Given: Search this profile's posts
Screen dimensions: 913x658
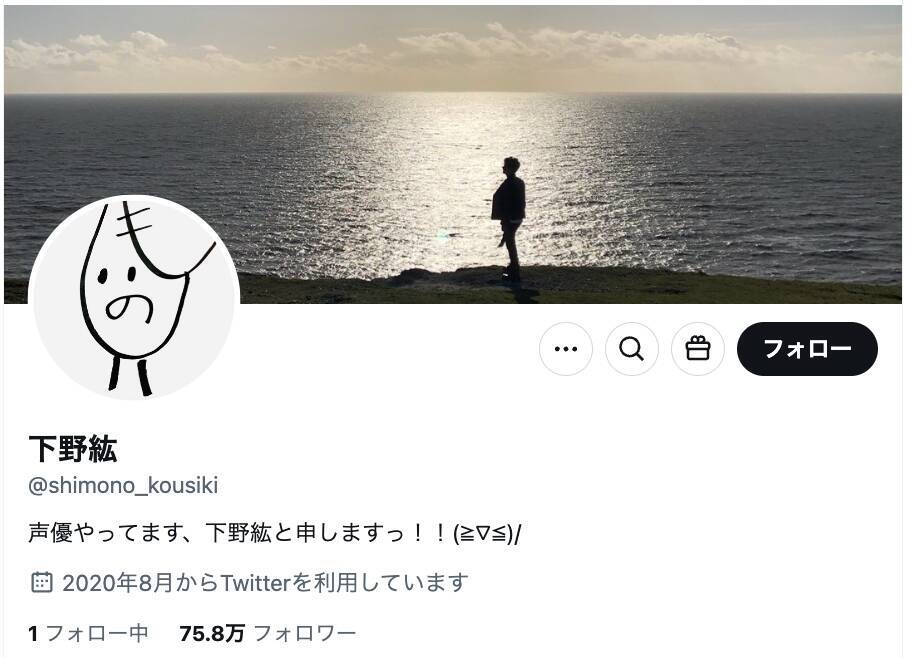Looking at the screenshot, I should [632, 349].
